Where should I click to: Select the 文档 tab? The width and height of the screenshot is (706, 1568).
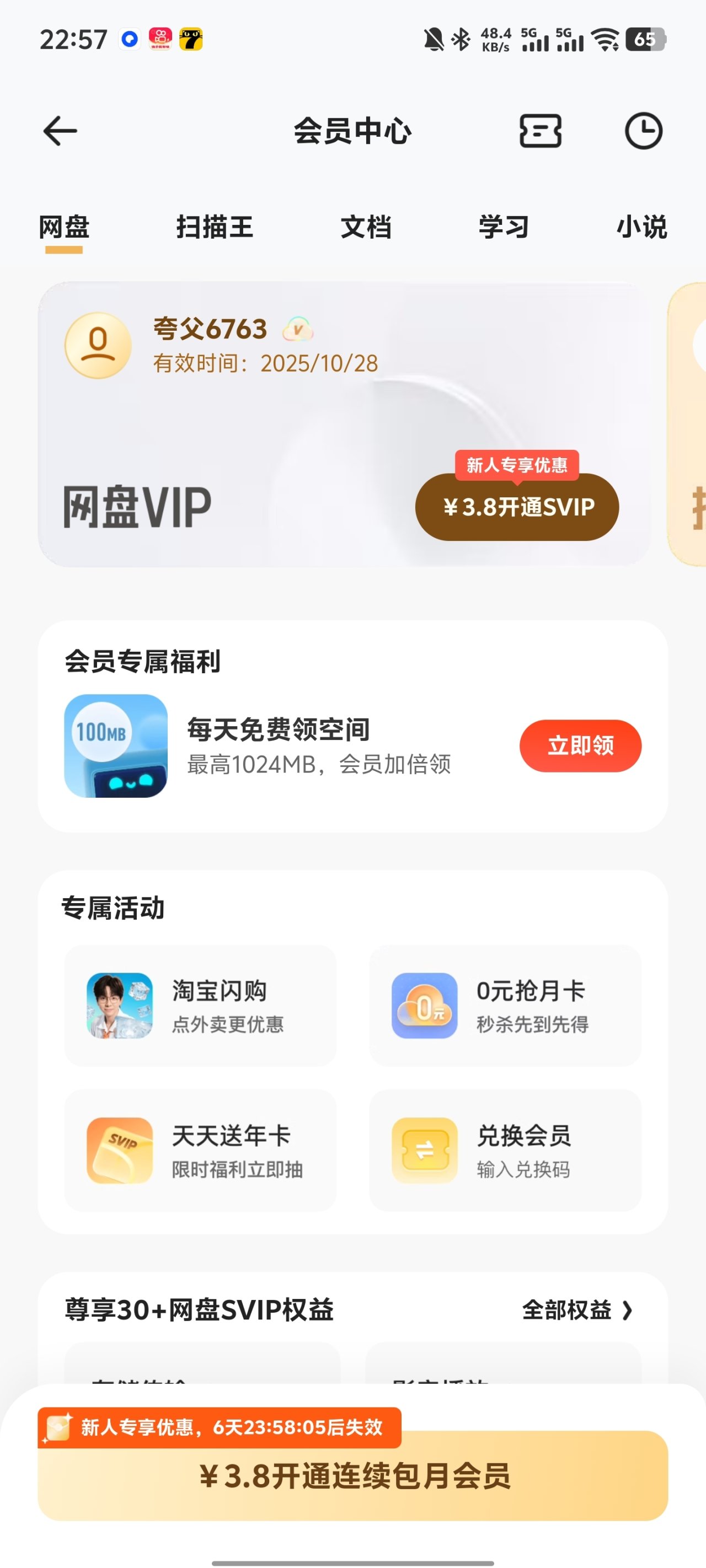point(367,227)
